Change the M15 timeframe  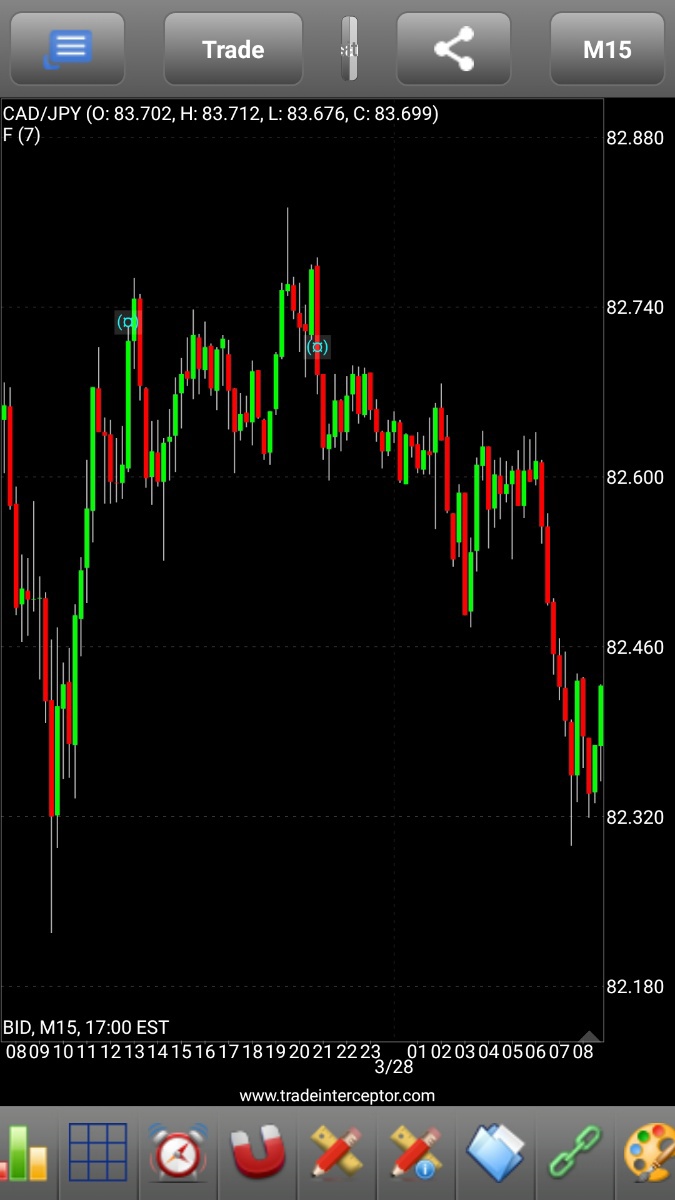click(x=607, y=49)
